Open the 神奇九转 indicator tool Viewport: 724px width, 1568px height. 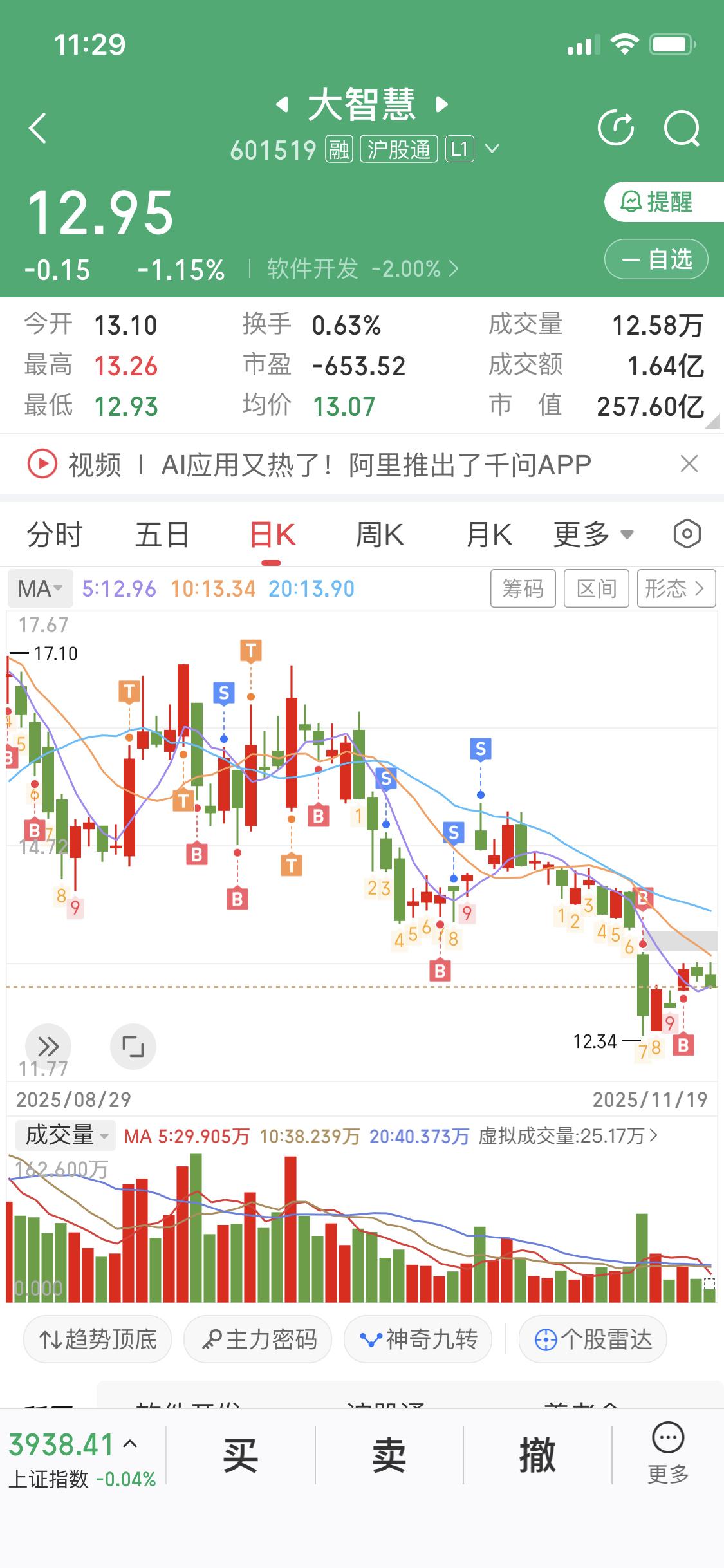click(x=418, y=1339)
